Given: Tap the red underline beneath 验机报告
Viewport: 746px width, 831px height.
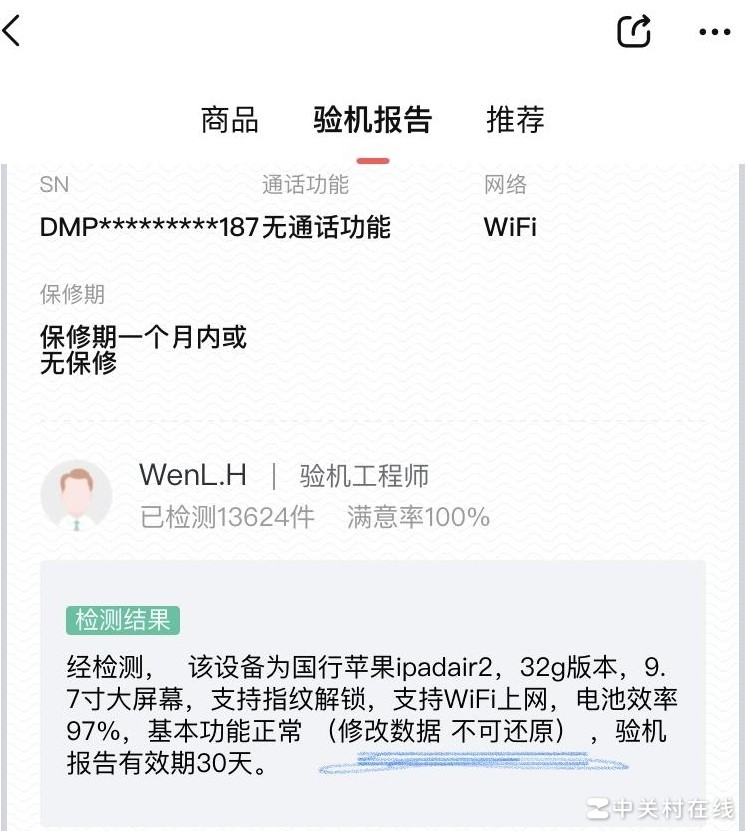Looking at the screenshot, I should coord(373,157).
